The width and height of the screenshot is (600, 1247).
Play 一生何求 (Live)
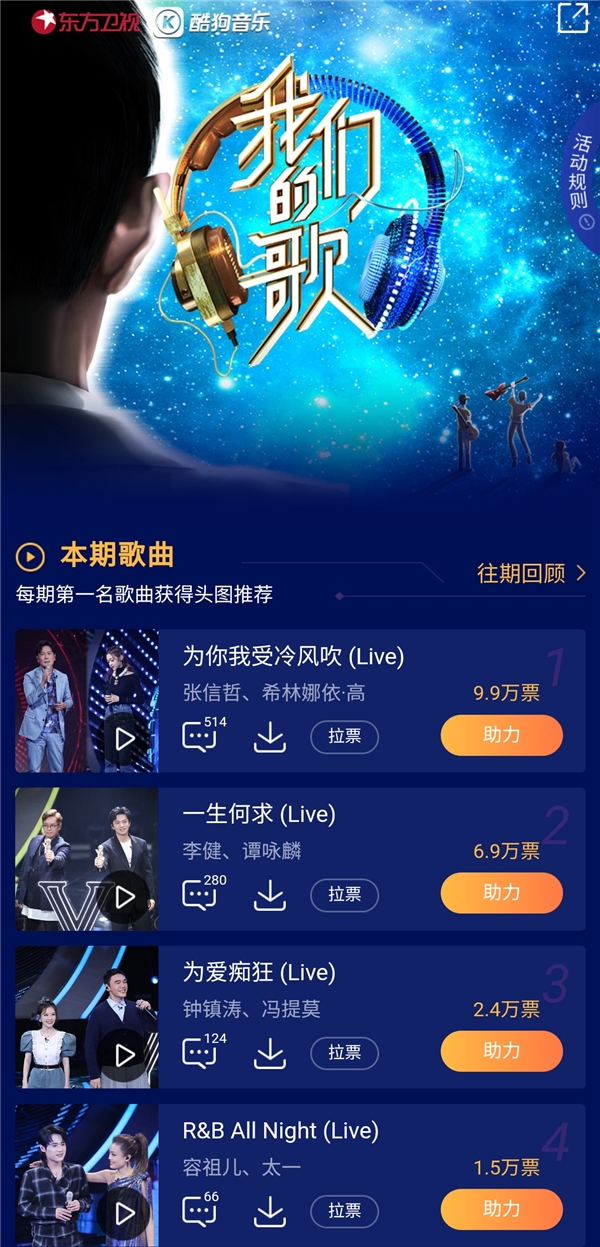point(125,897)
